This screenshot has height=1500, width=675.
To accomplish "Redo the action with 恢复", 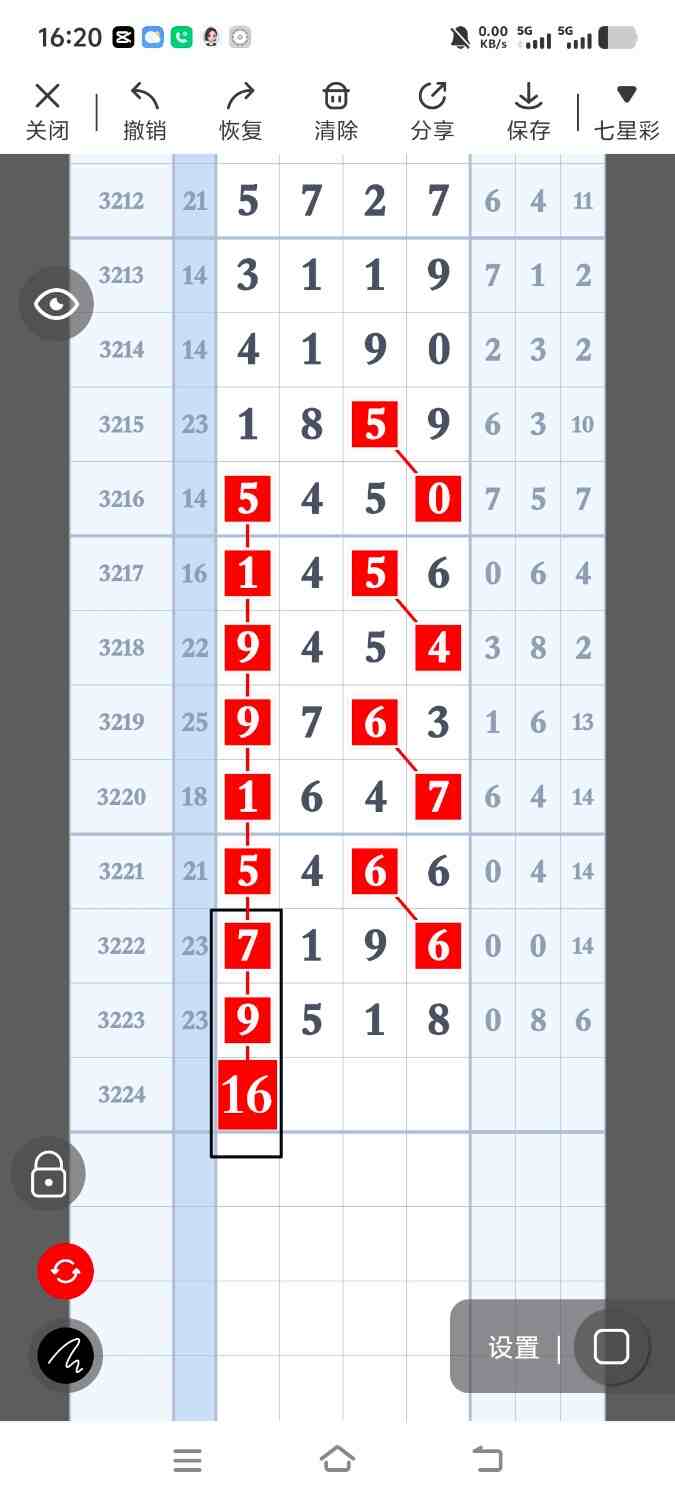I will [240, 111].
